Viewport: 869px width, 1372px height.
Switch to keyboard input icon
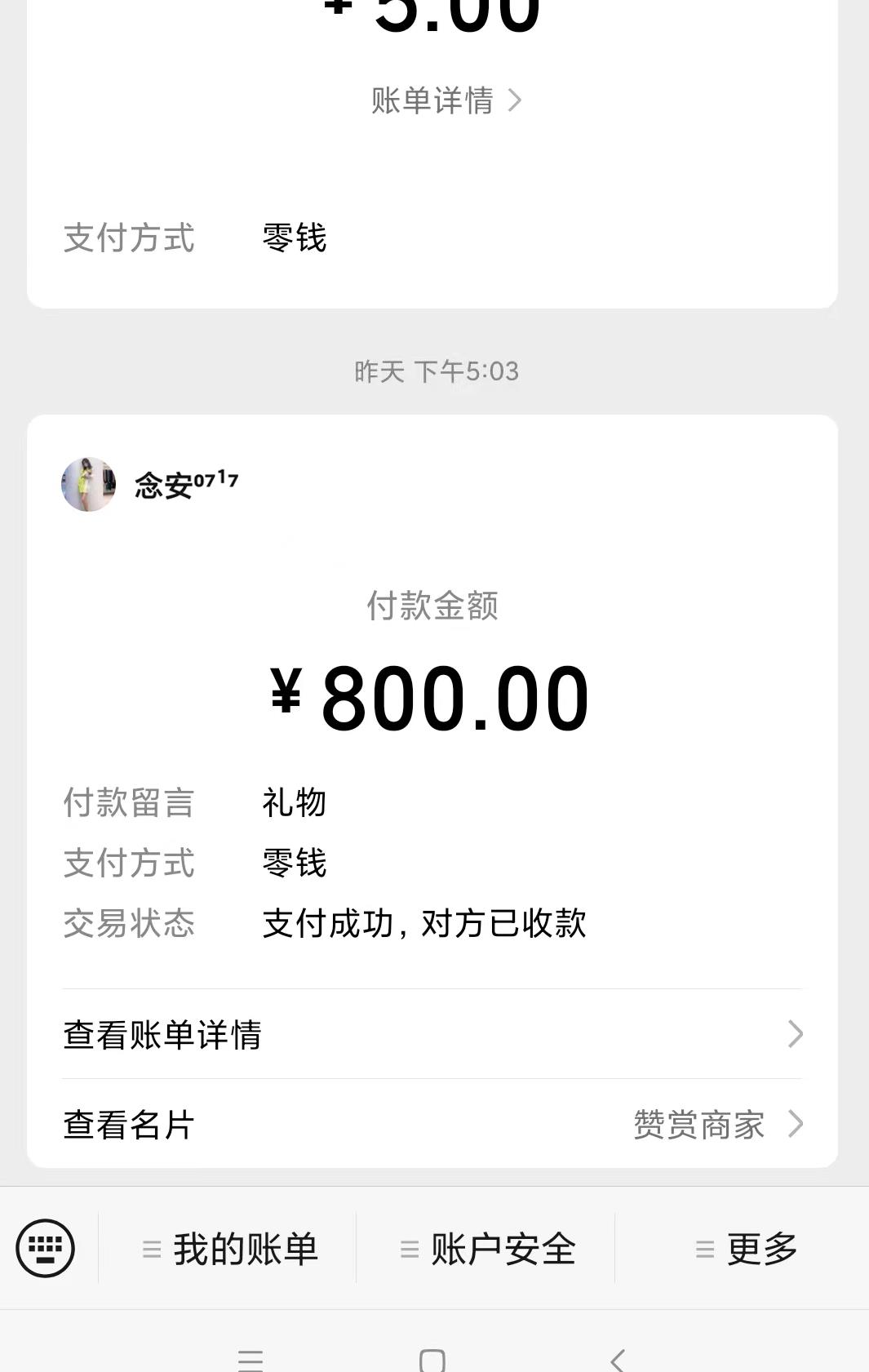[x=46, y=1248]
